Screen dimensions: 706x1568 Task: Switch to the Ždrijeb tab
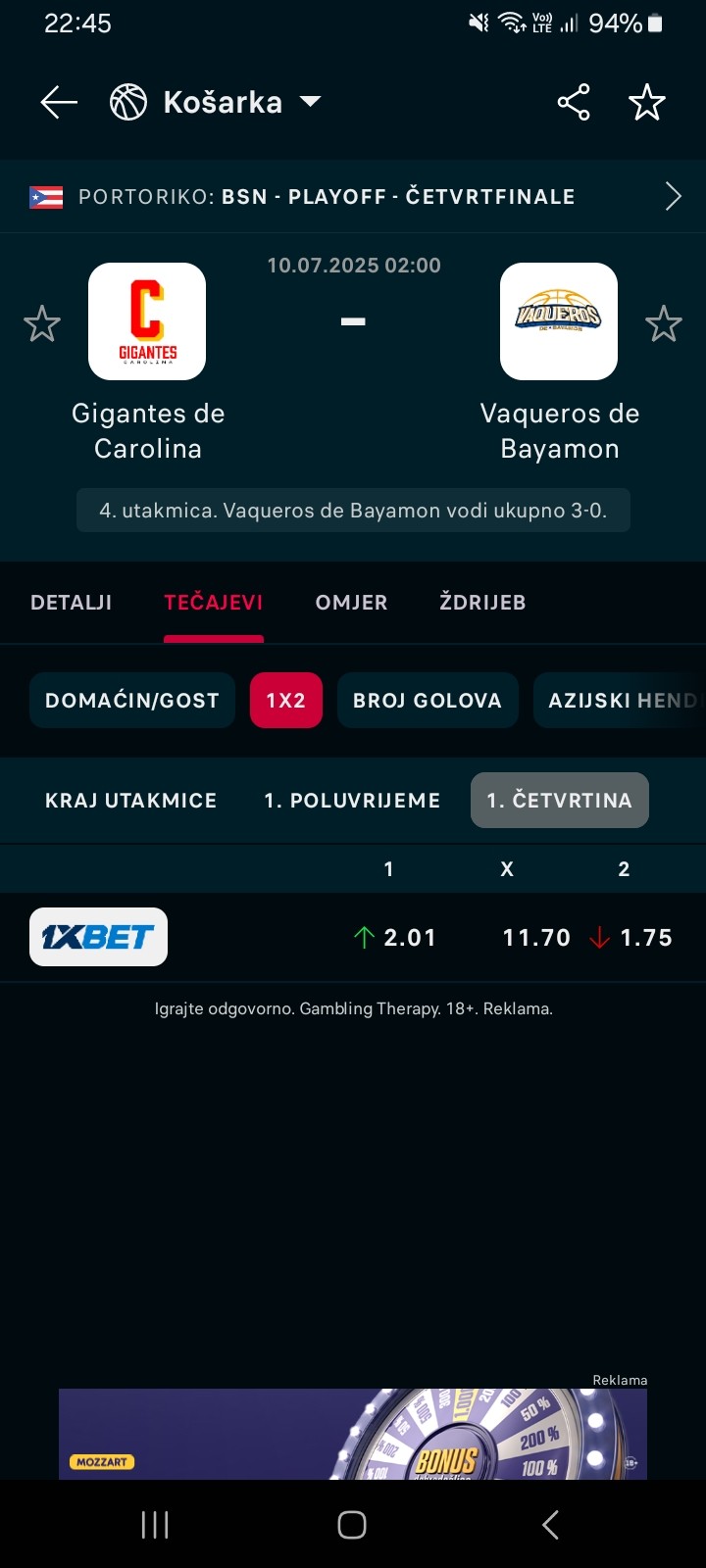point(482,603)
